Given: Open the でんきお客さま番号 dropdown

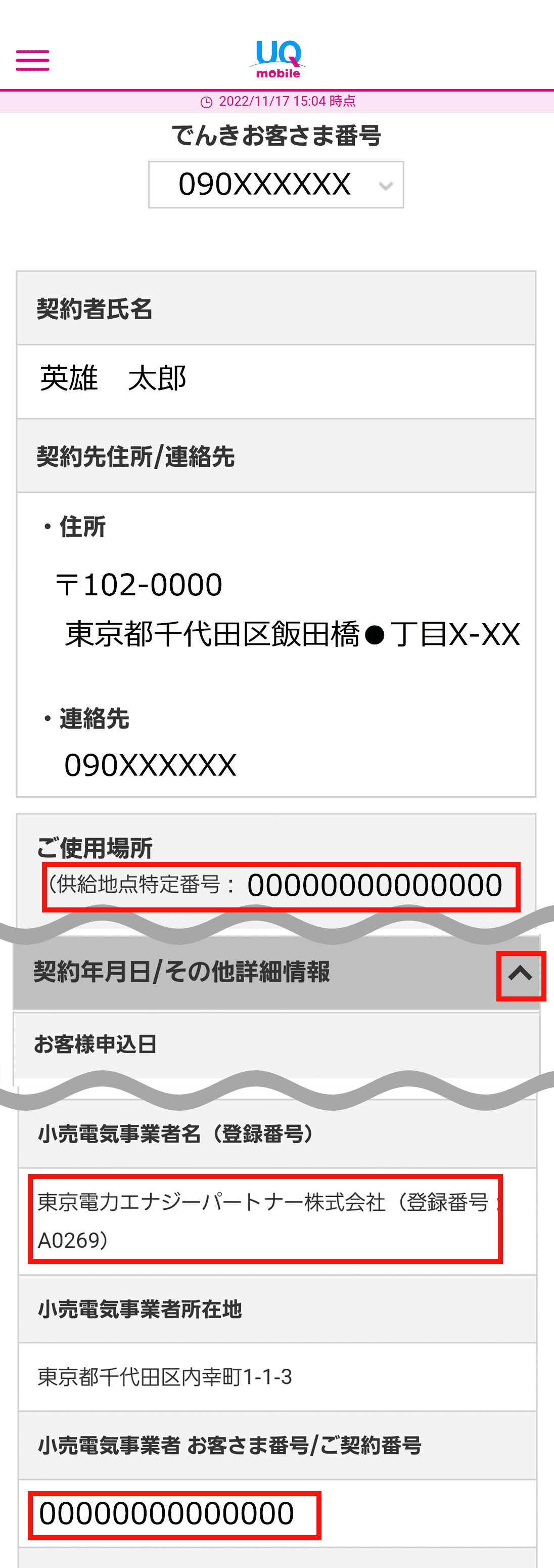Looking at the screenshot, I should tap(275, 185).
